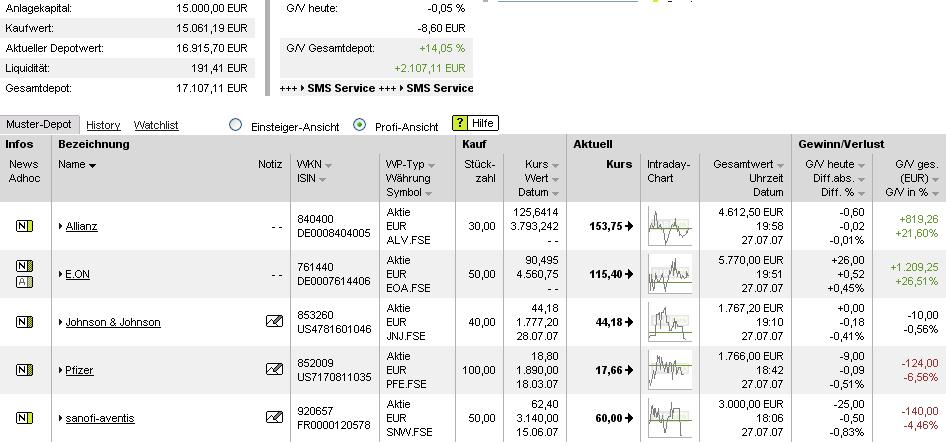This screenshot has width=946, height=446.
Task: Tap the note icon for sanofi-aventis
Action: 274,418
